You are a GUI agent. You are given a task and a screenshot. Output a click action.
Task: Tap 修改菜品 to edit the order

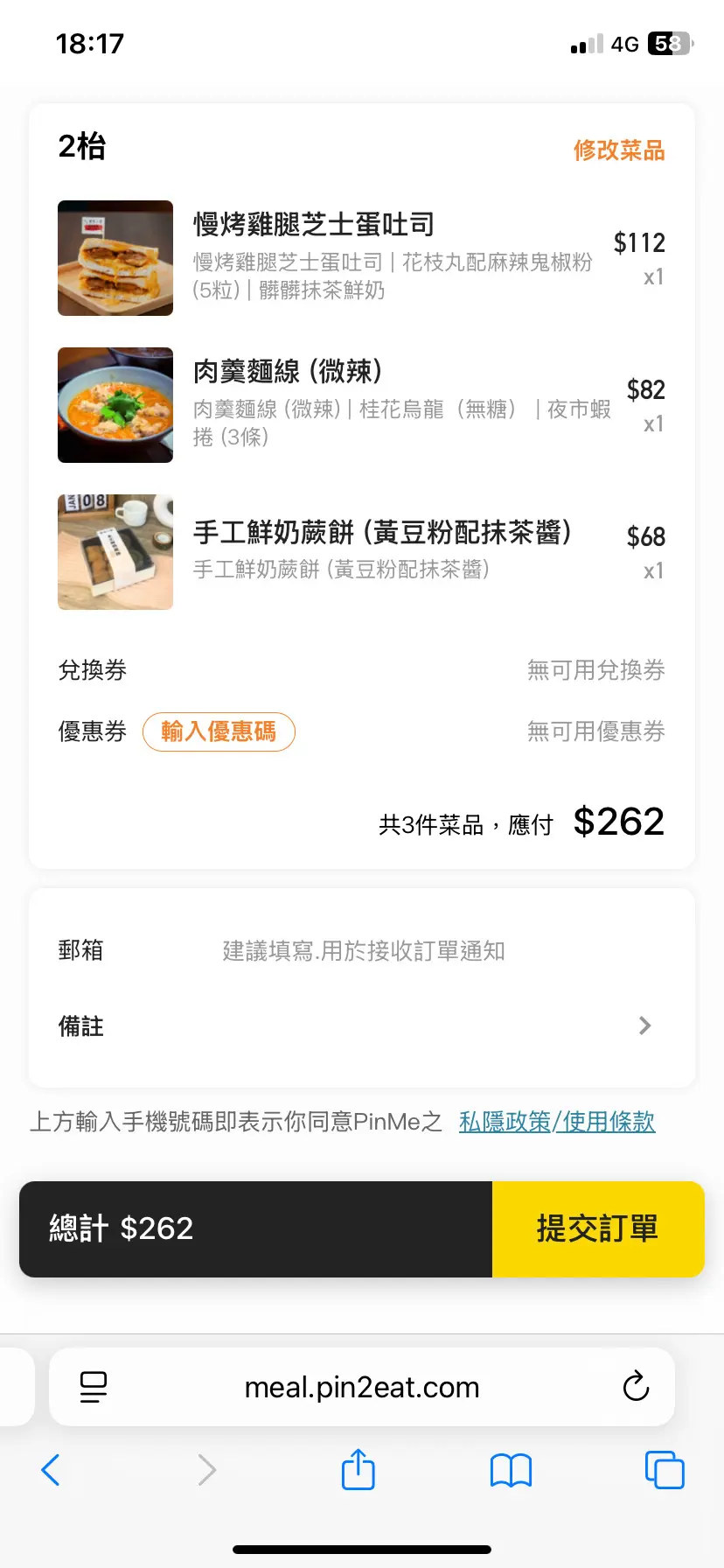click(618, 150)
